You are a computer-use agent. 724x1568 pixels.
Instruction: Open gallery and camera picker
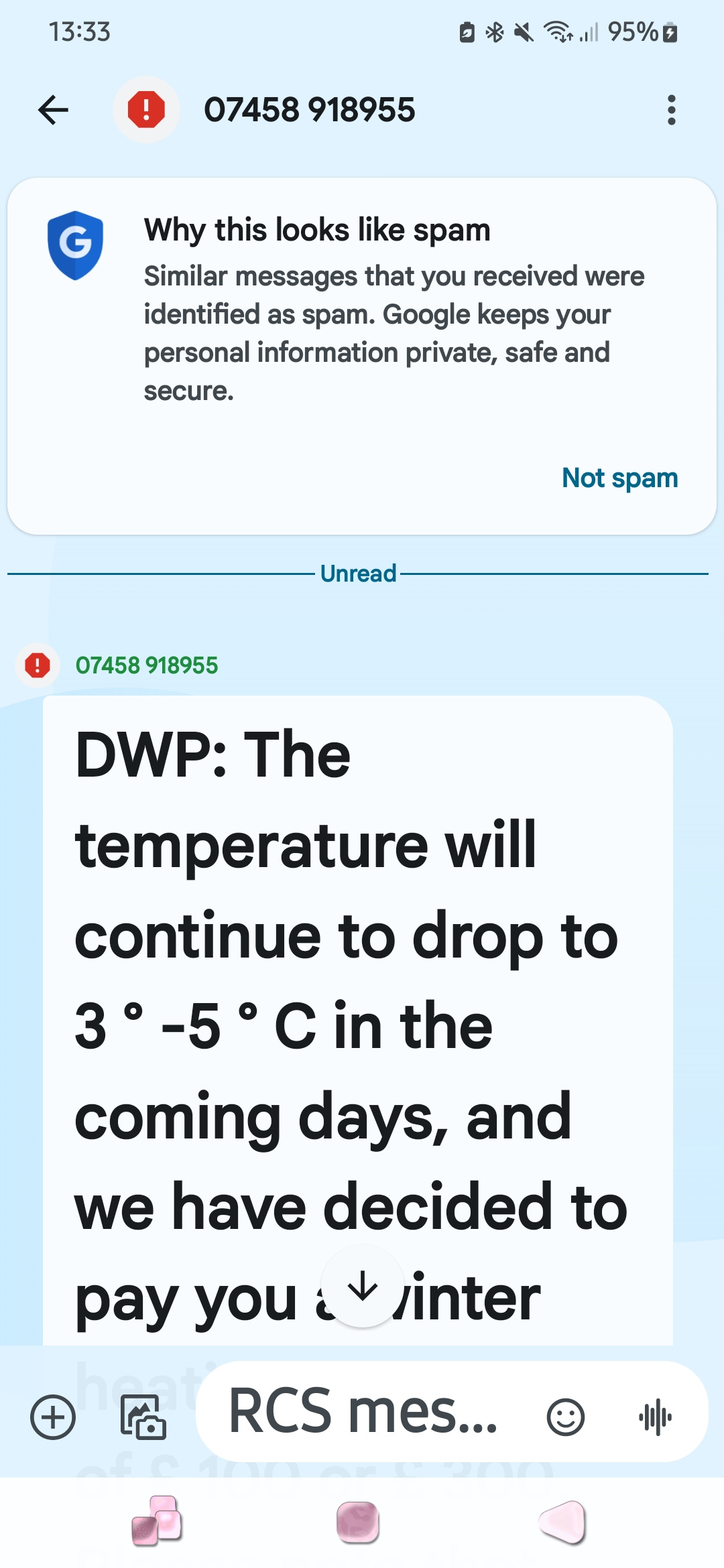143,1417
